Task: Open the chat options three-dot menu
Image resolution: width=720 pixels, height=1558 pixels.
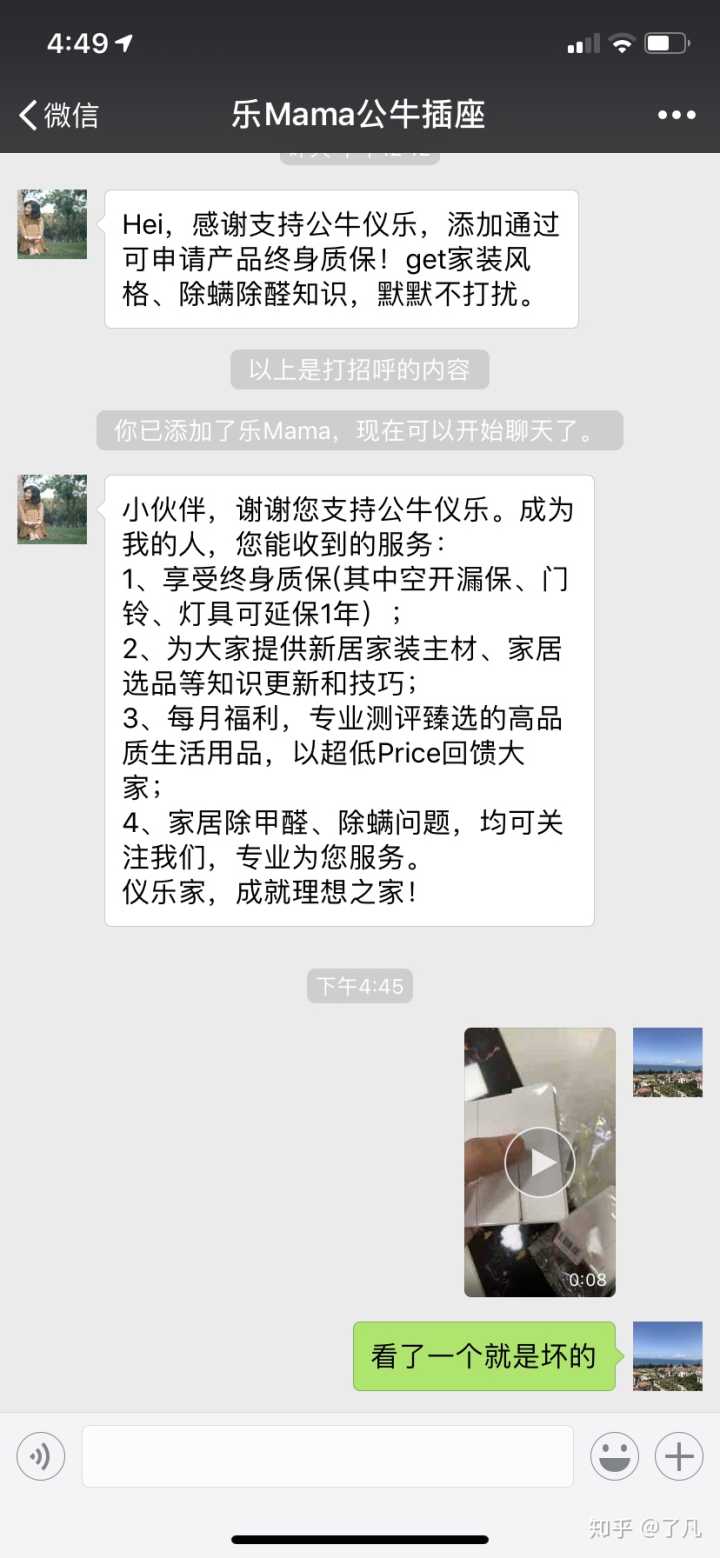Action: (677, 115)
